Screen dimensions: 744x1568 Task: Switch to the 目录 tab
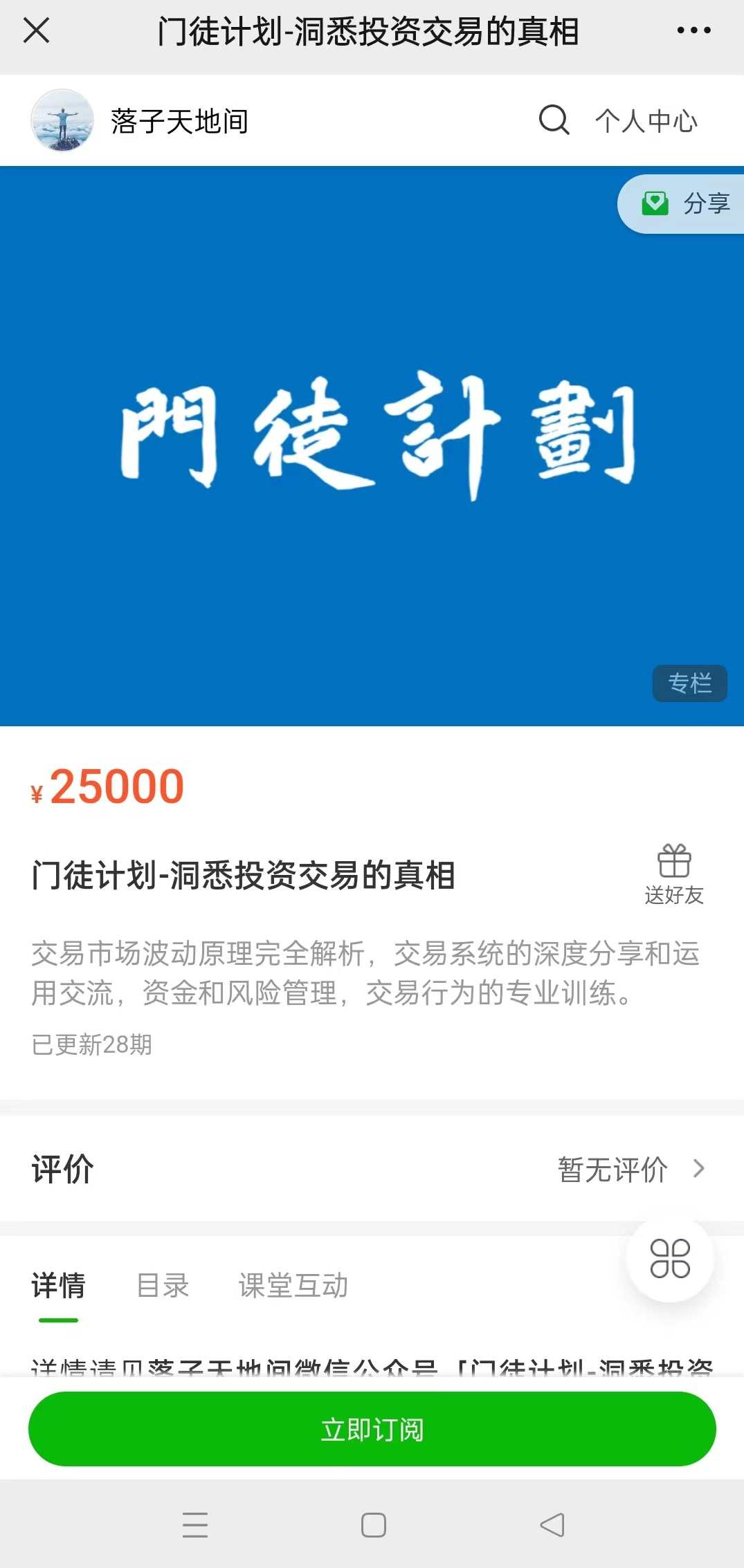[163, 1285]
